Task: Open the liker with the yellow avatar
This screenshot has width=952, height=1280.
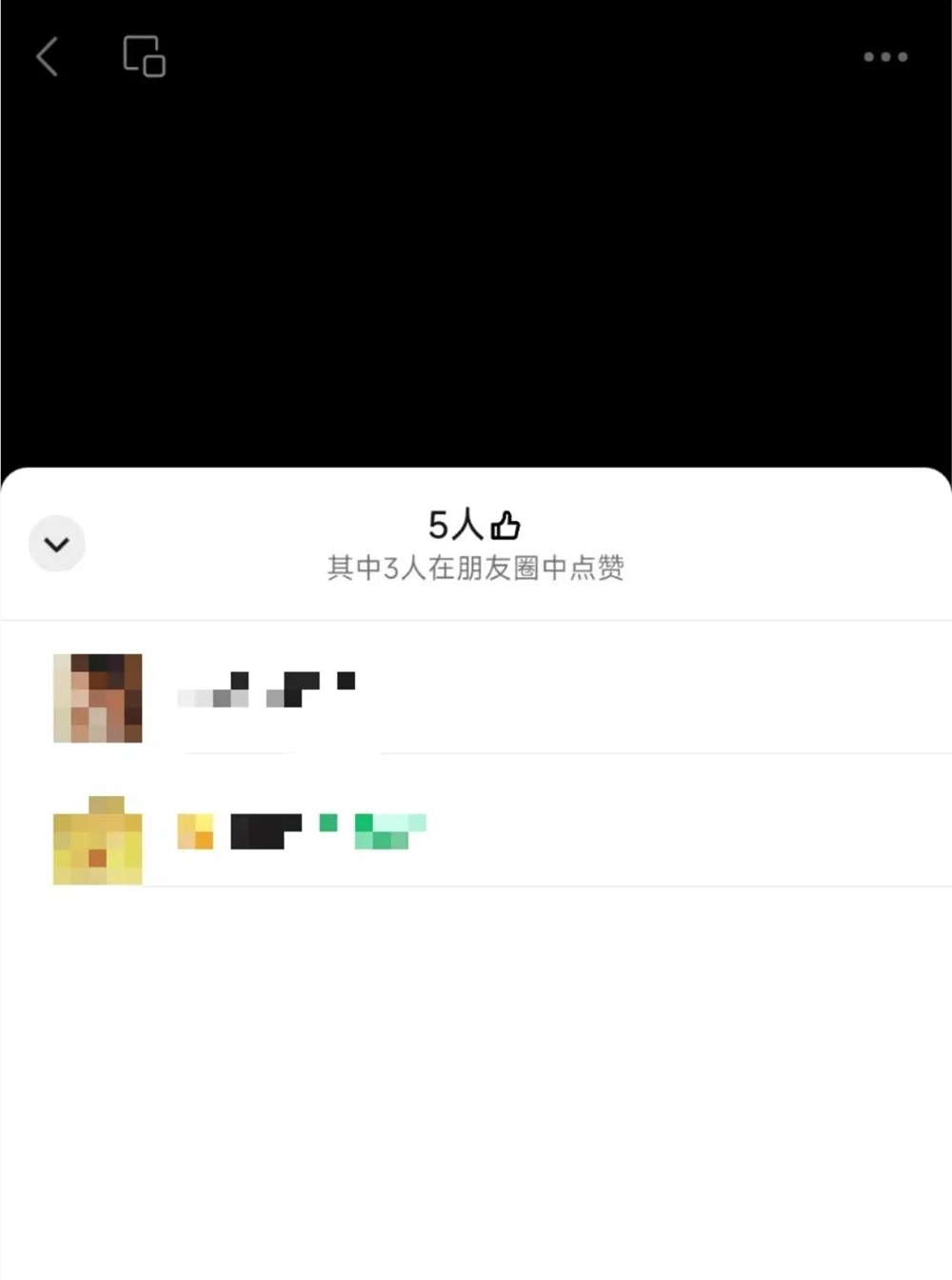Action: tap(97, 840)
